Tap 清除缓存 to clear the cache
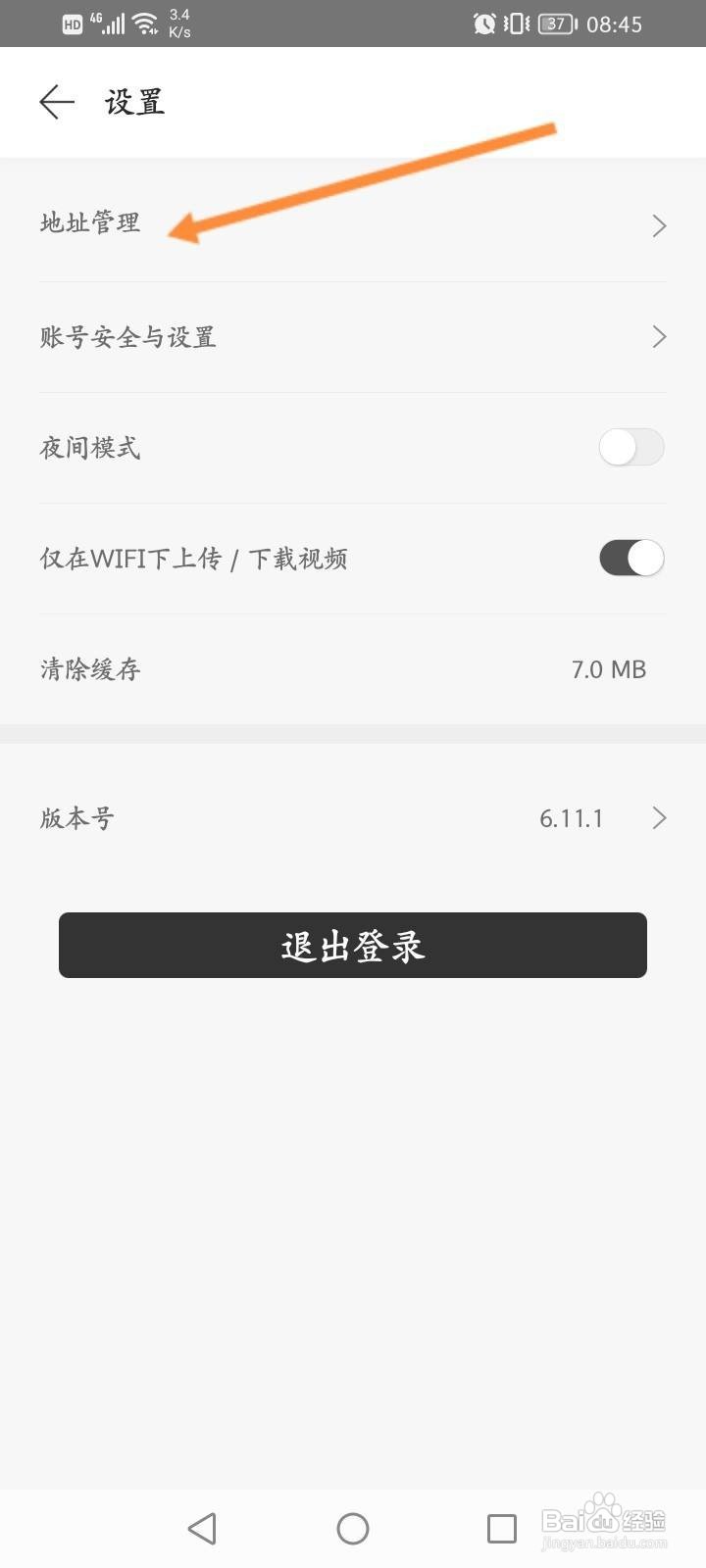Screen dimensions: 706x1568 (x=89, y=669)
